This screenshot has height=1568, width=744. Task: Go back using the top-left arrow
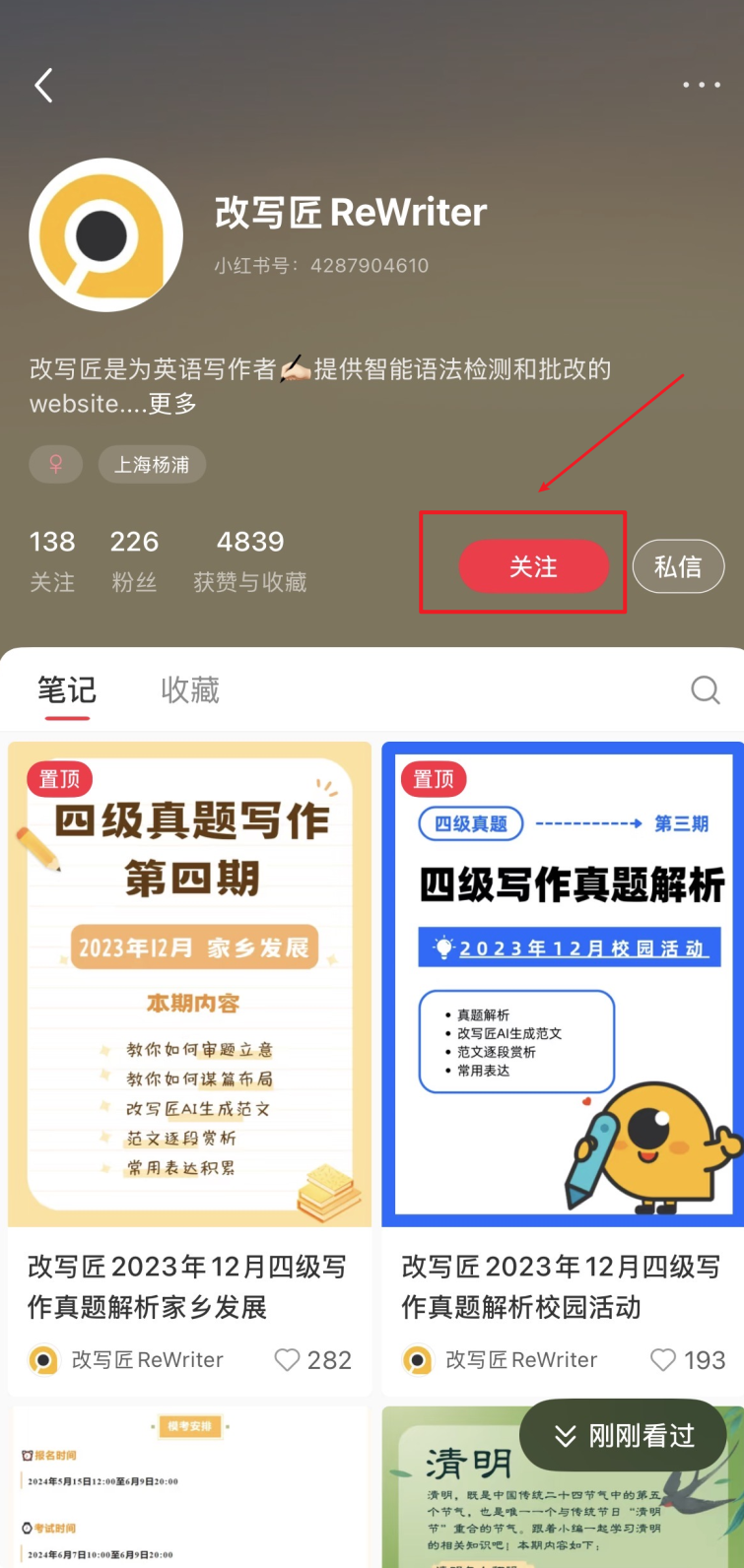(43, 86)
